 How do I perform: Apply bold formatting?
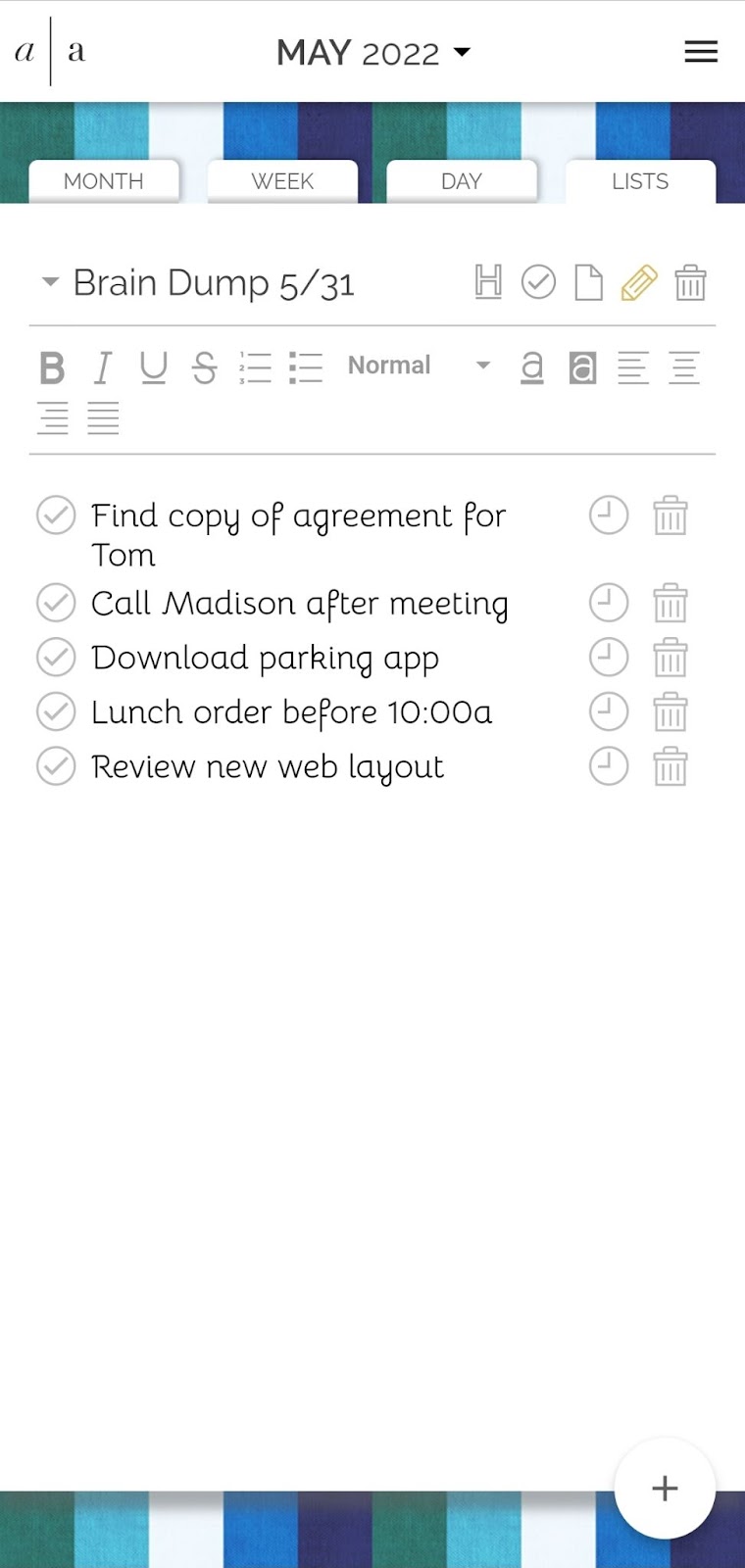tap(52, 367)
